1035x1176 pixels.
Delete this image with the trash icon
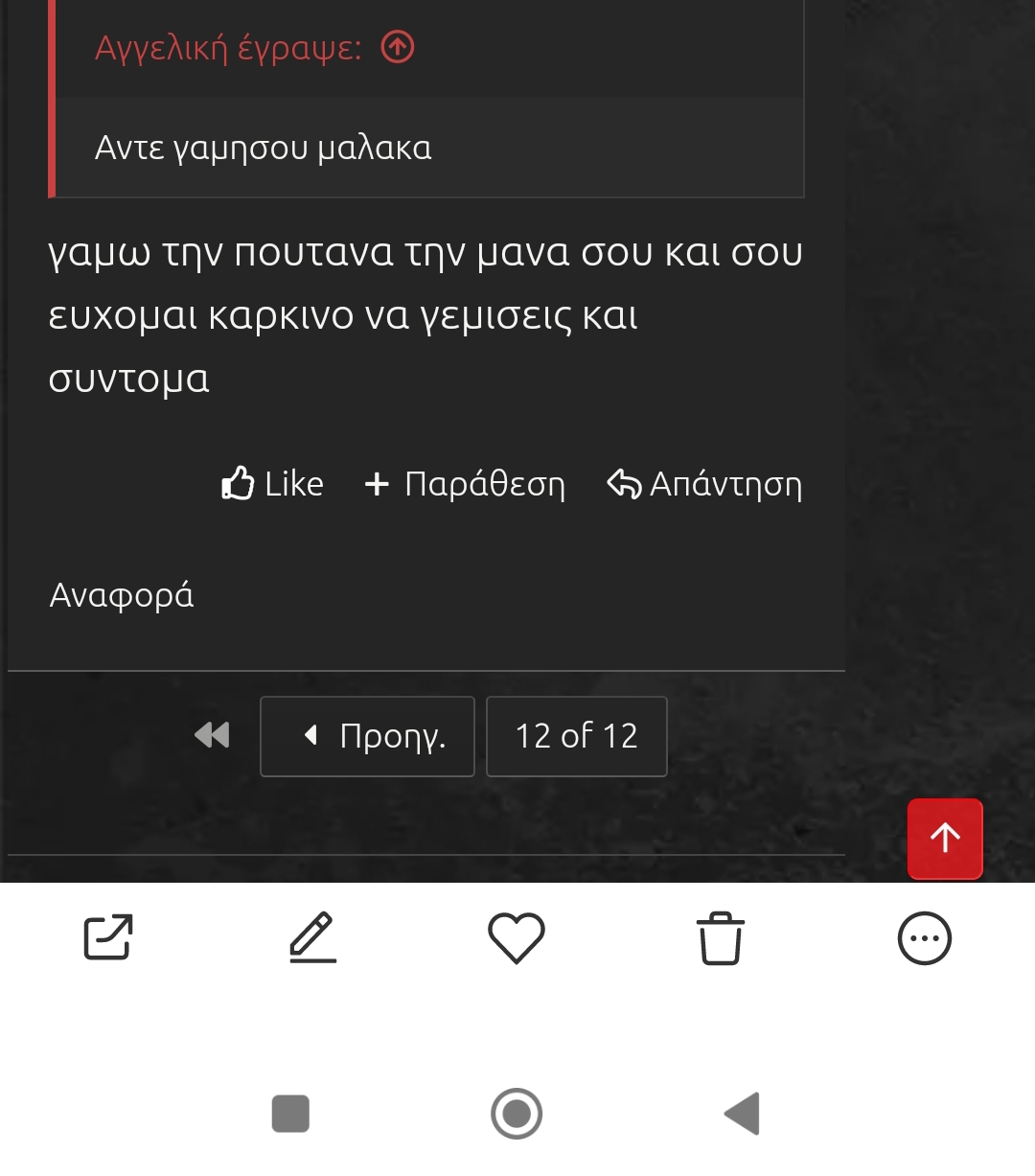tap(721, 937)
